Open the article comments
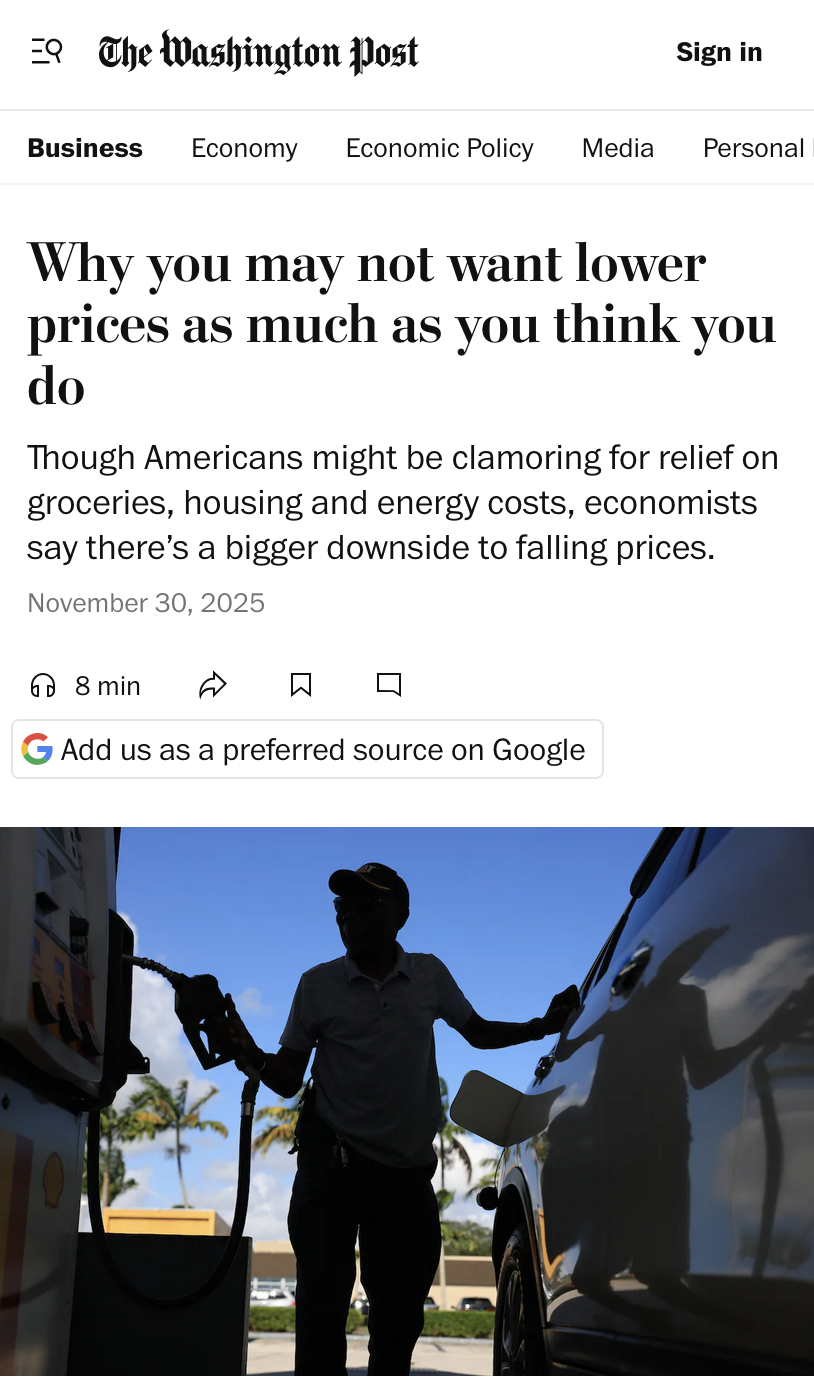 [388, 685]
